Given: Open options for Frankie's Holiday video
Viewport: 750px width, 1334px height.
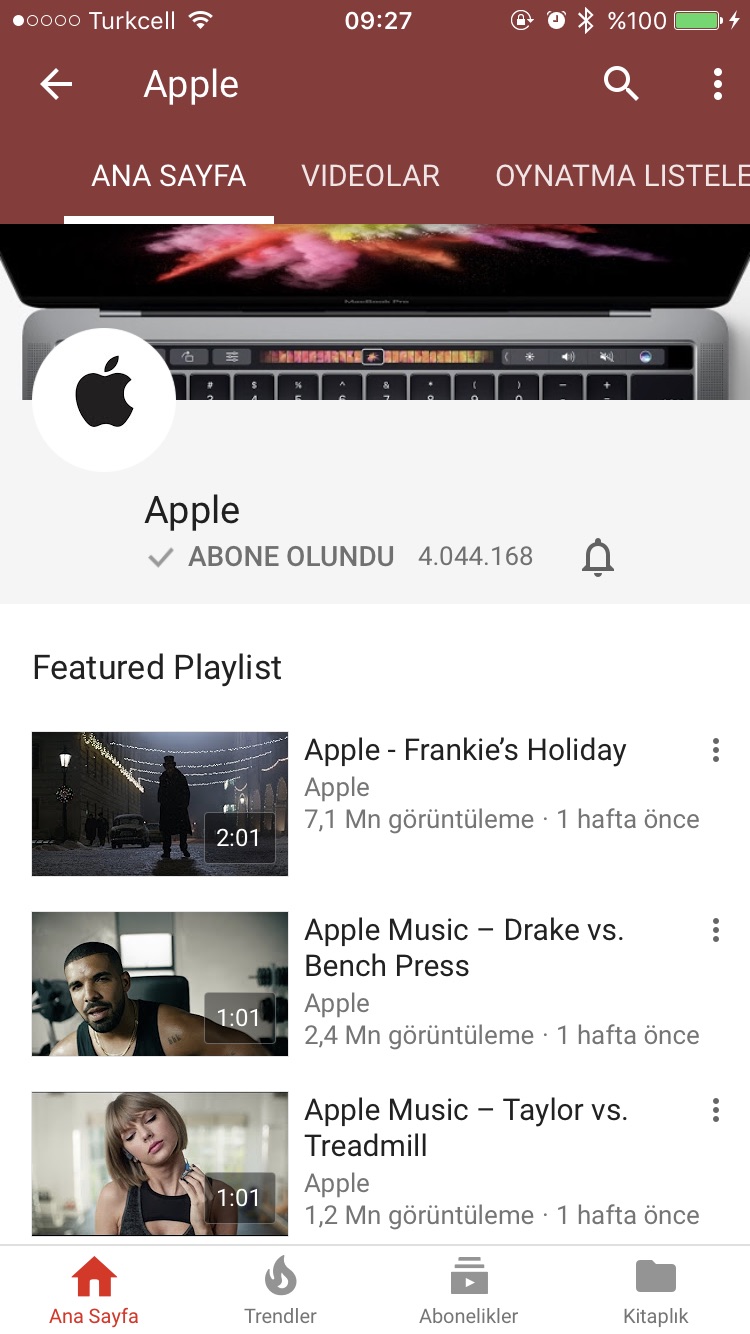Looking at the screenshot, I should pos(715,751).
